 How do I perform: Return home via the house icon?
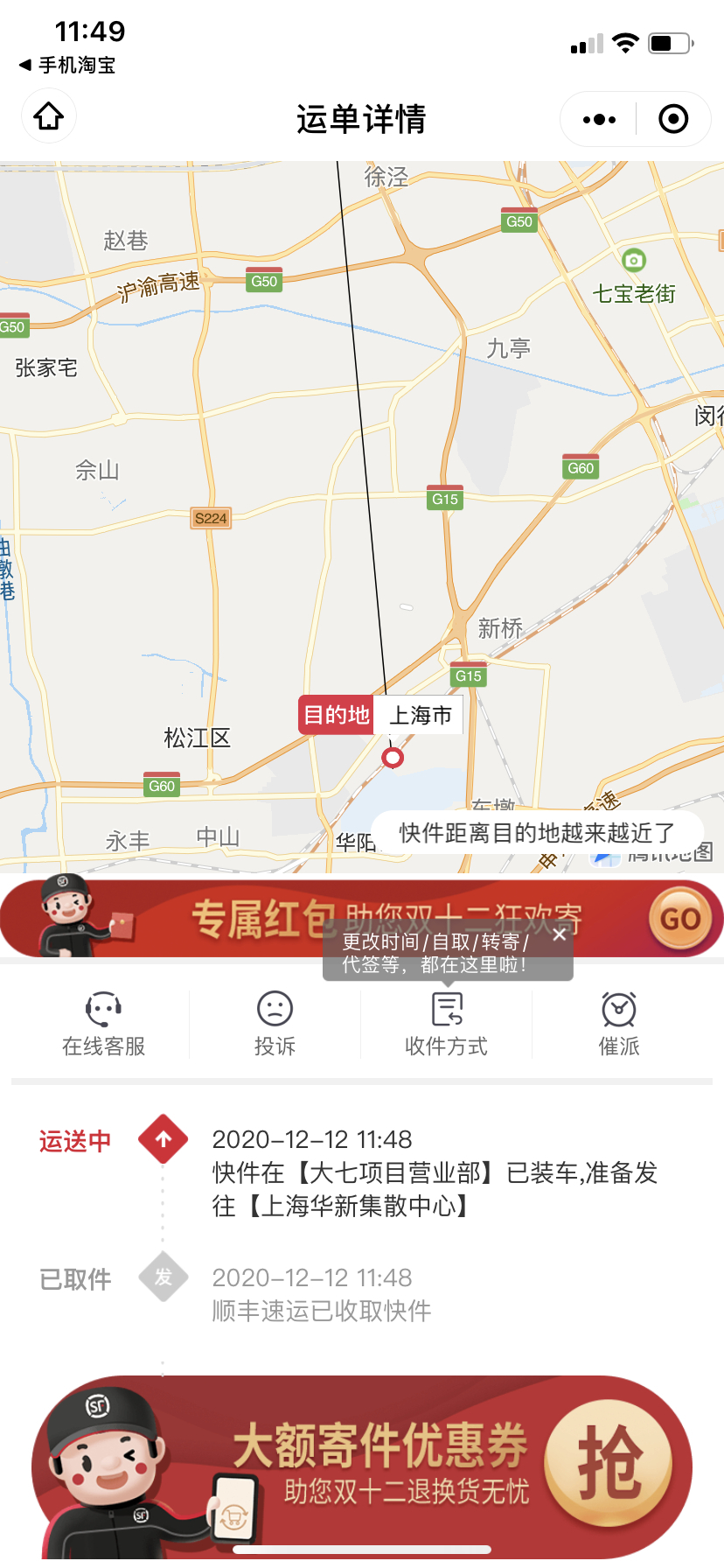point(48,116)
